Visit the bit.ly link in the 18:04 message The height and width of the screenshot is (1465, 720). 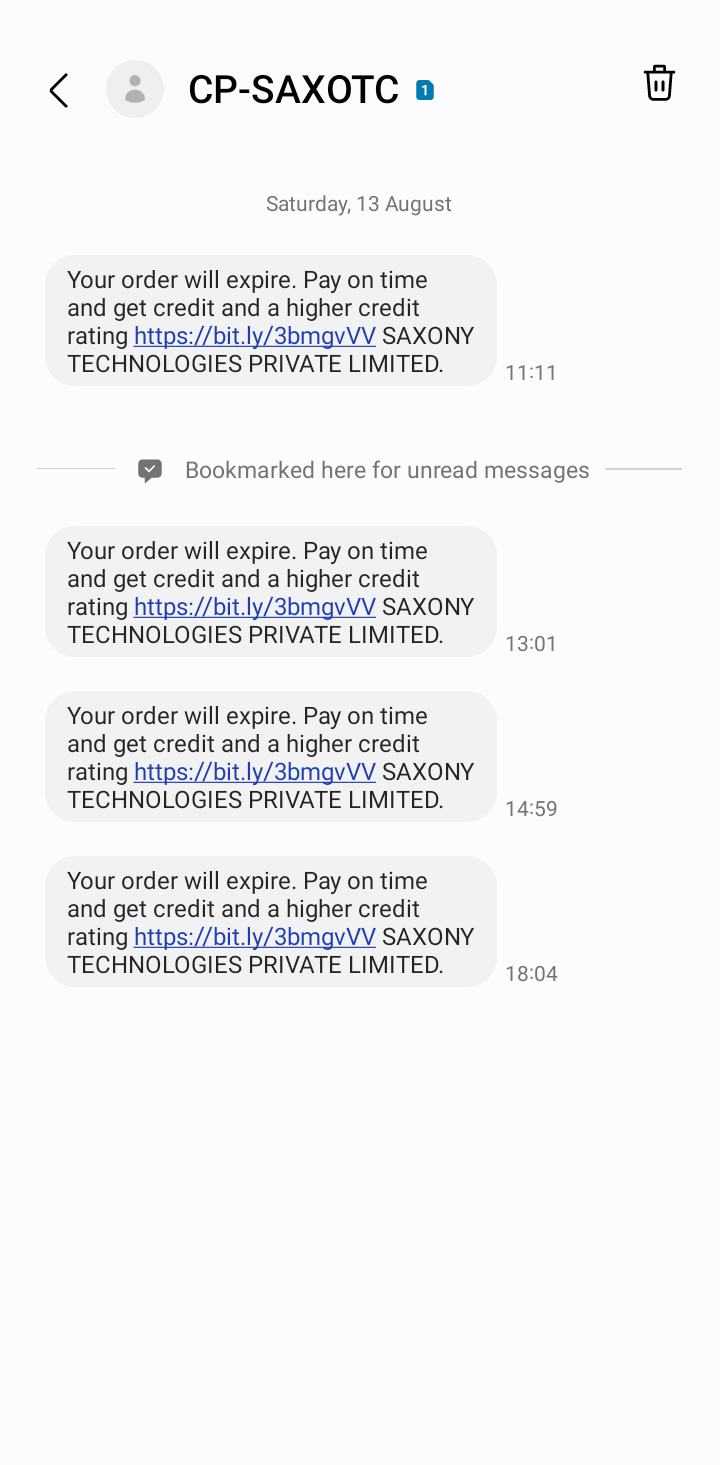(x=255, y=937)
